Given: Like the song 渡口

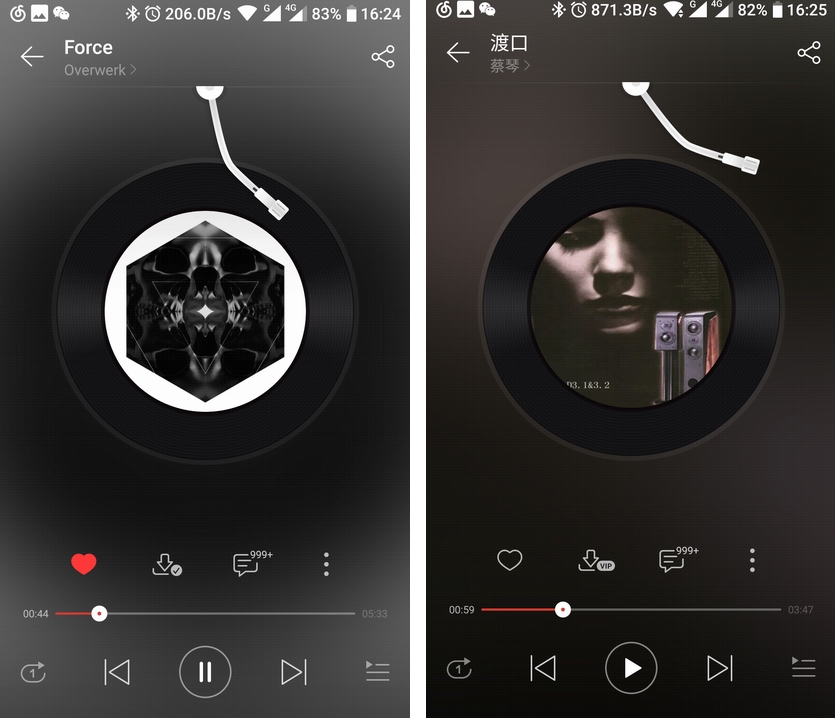Looking at the screenshot, I should tap(510, 561).
